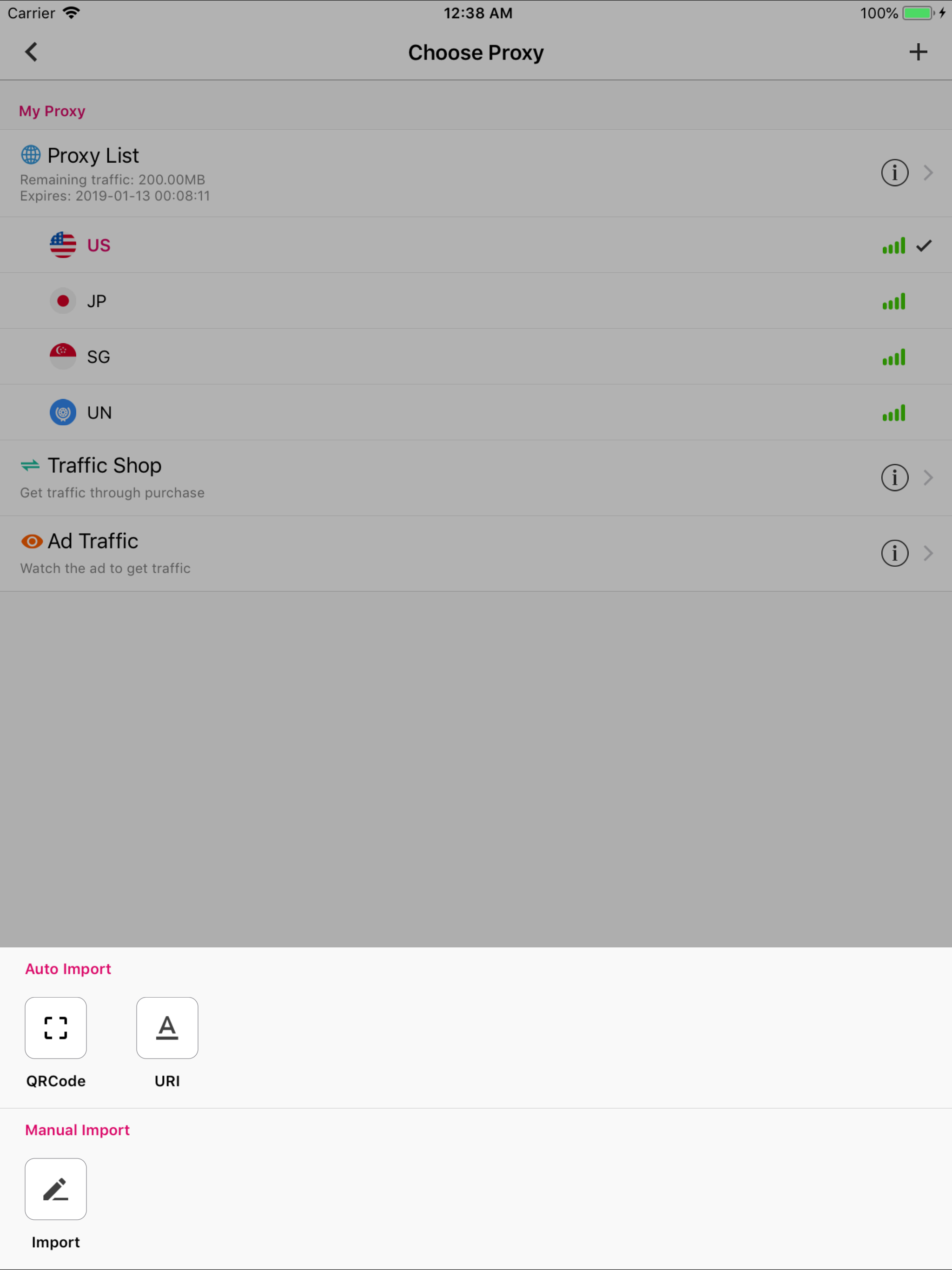
Task: Tap the Proxy List info button
Action: click(x=894, y=172)
